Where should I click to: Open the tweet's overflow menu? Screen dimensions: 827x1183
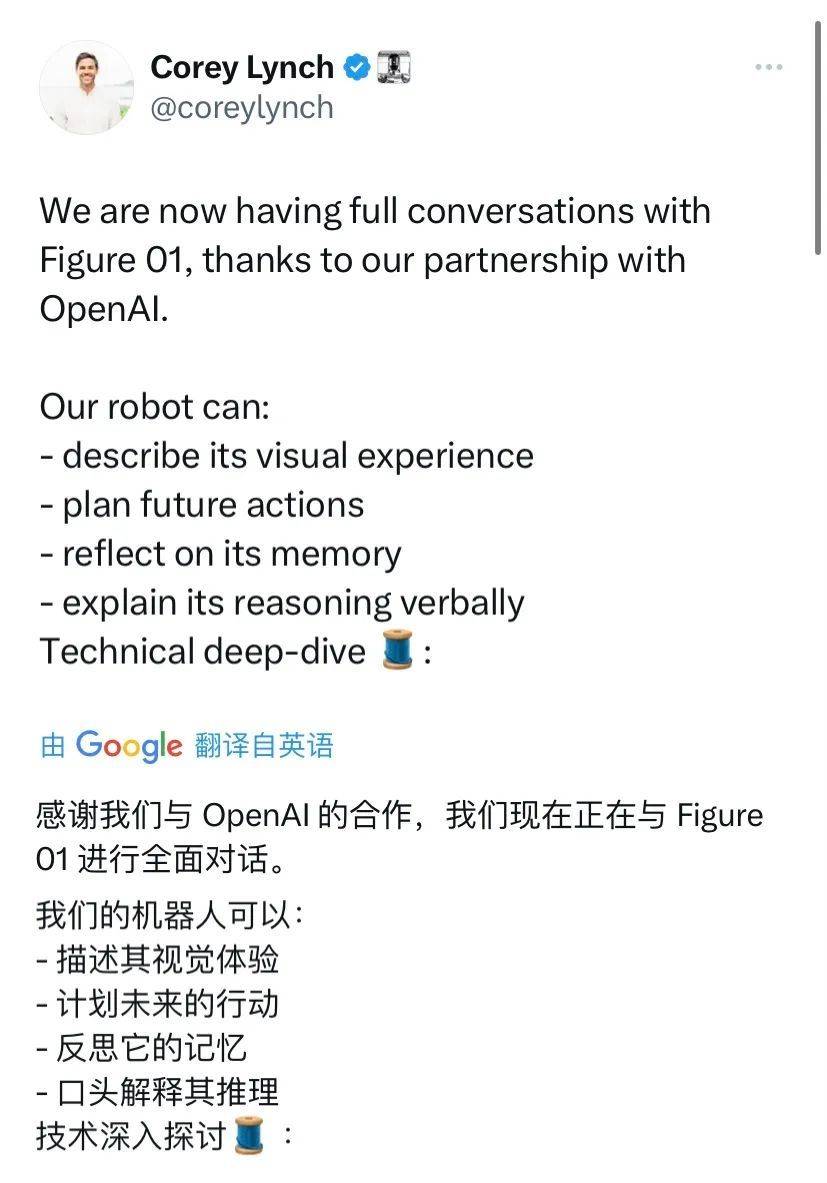(768, 67)
